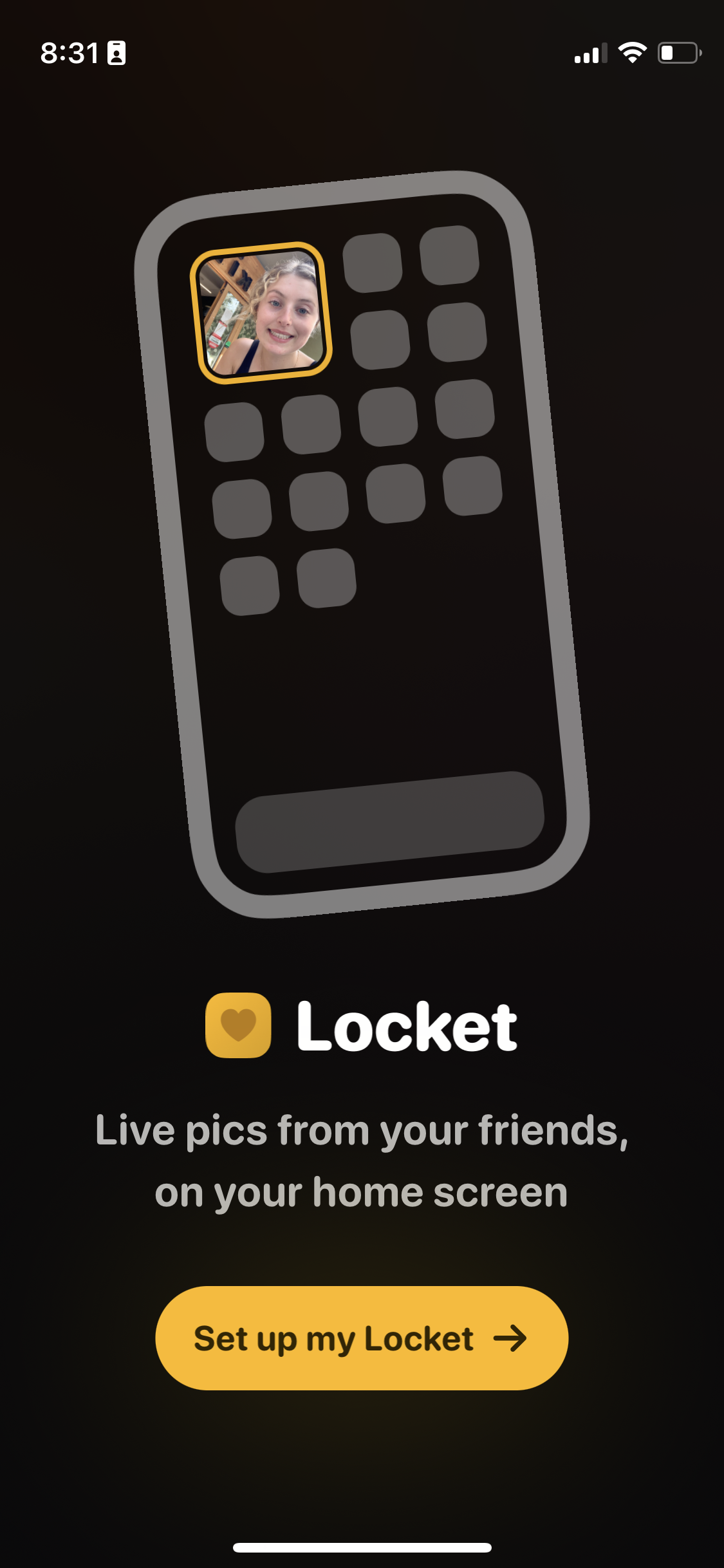Select the bottom-left placeholder app icon
This screenshot has height=1568, width=724.
(x=251, y=586)
